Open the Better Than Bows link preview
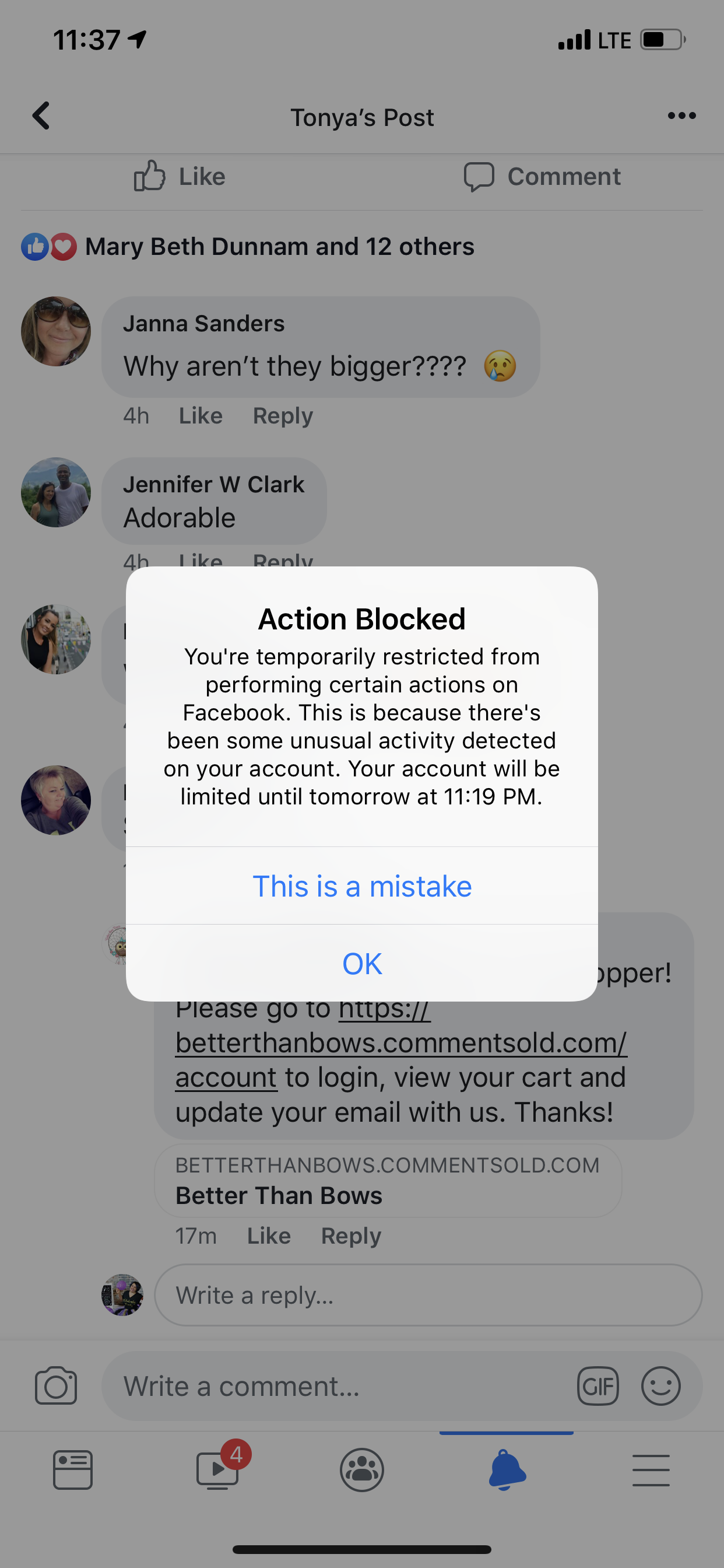This screenshot has width=724, height=1568. point(388,1181)
